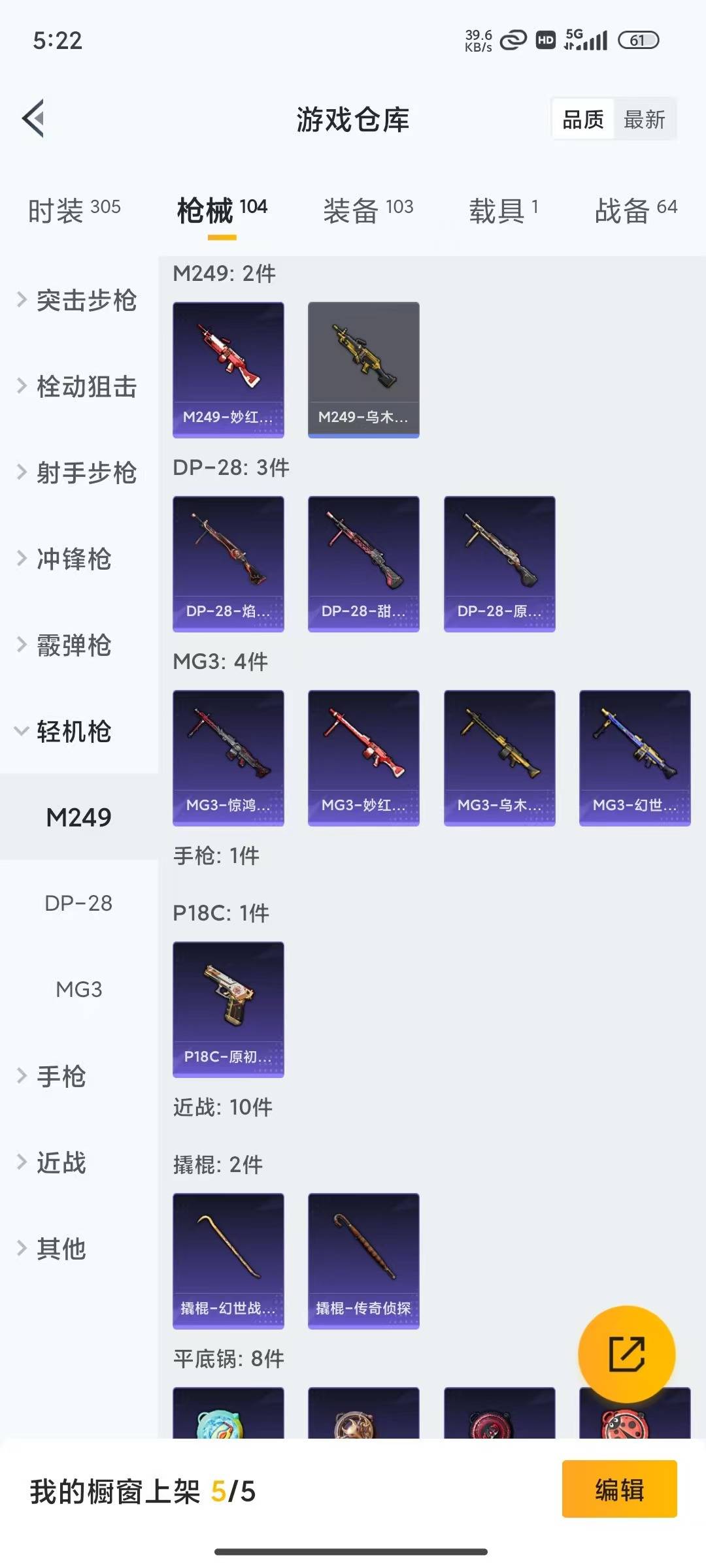Select the M249-妙红 weapon skin

click(x=228, y=369)
